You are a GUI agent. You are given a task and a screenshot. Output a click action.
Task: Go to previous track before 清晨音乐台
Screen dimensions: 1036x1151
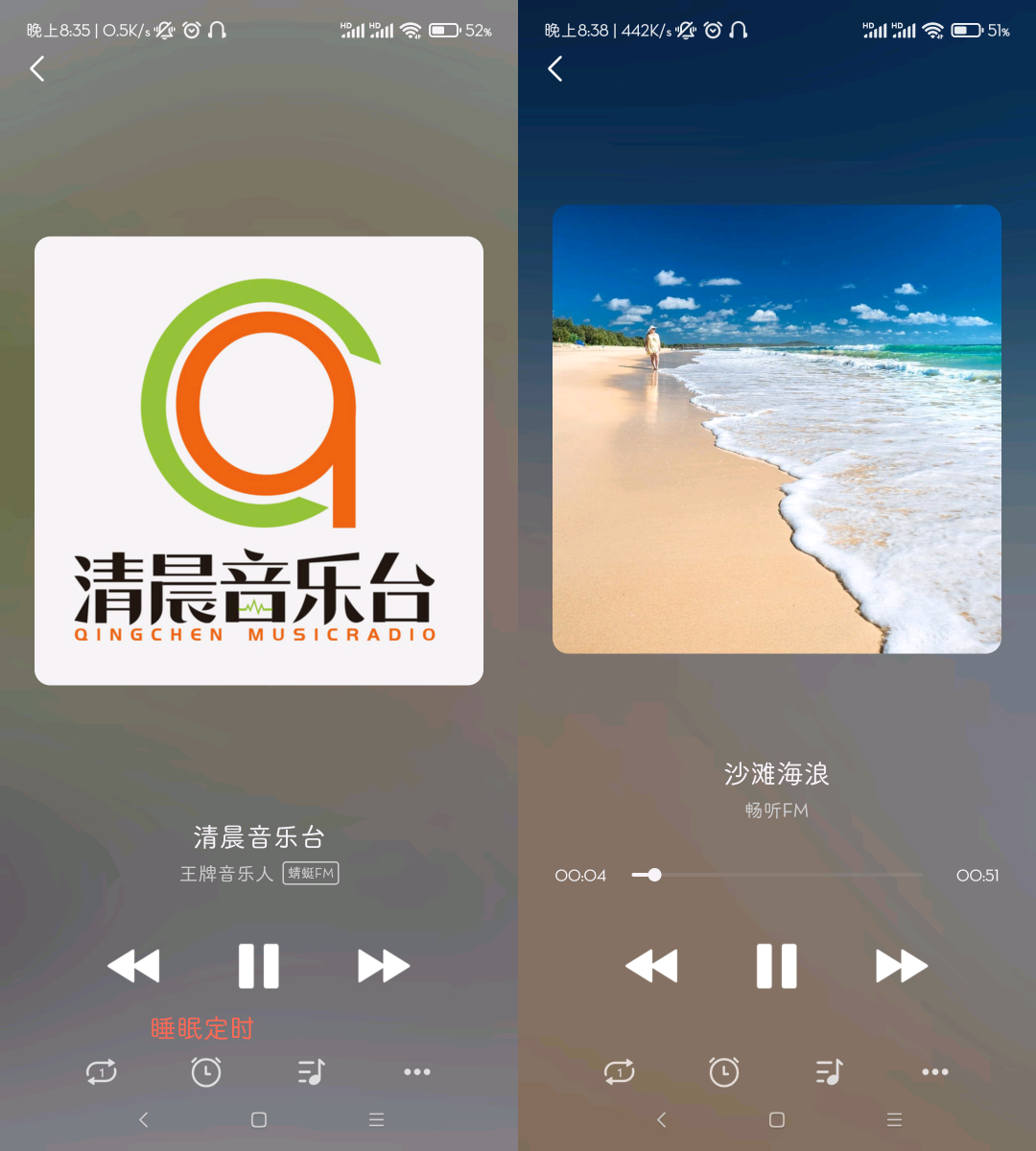(133, 966)
